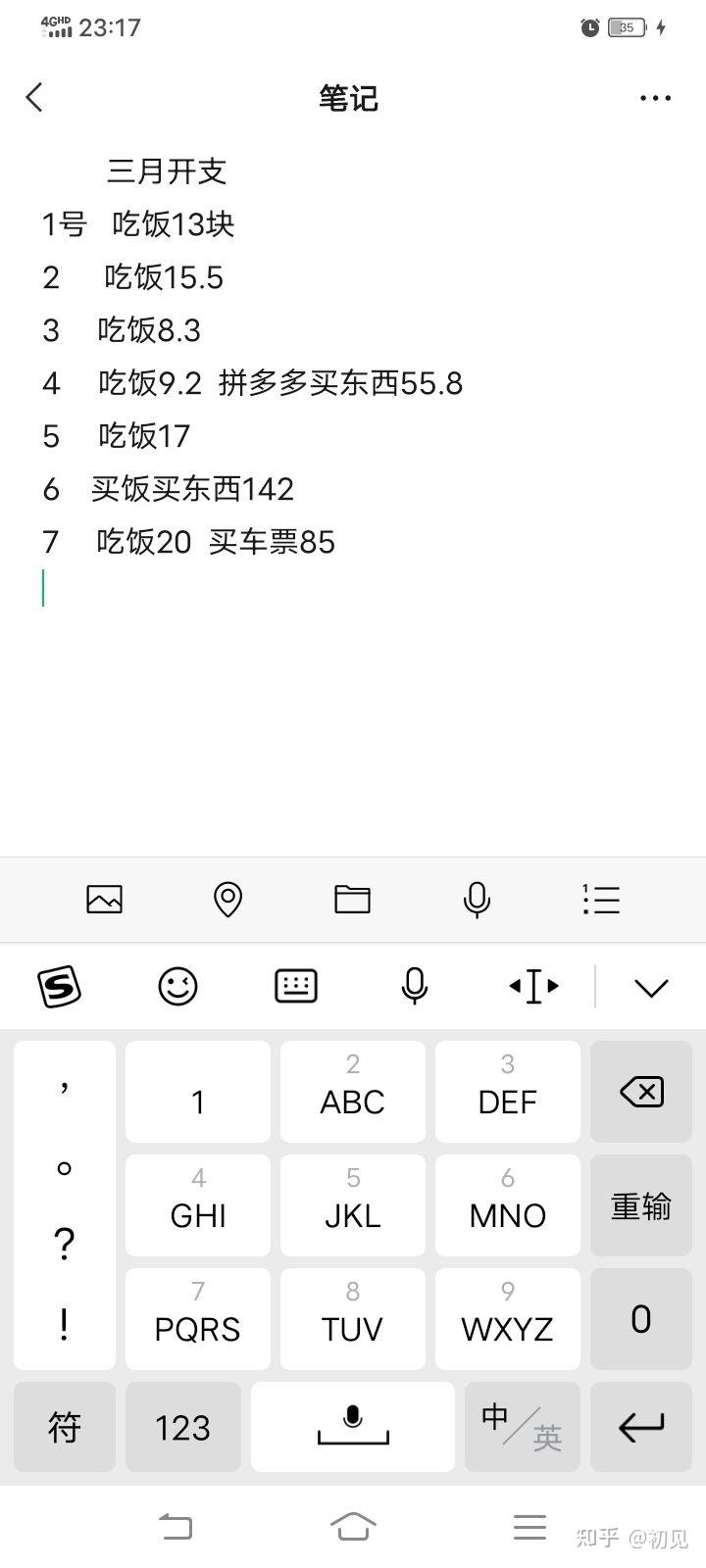The width and height of the screenshot is (706, 1568).
Task: Start keyboard voice input
Action: click(415, 986)
